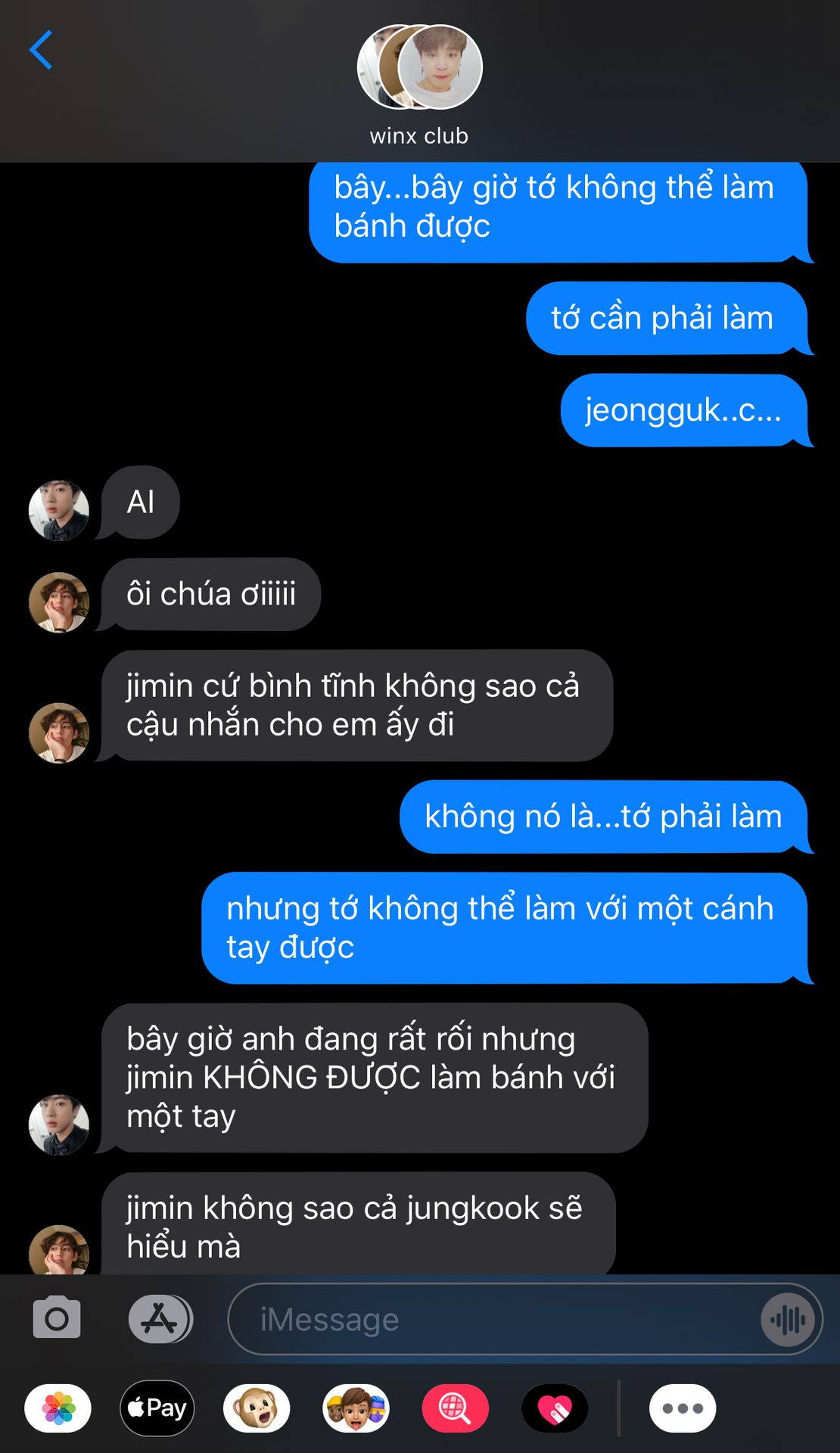Open Digital Touch heart app

(x=555, y=1408)
